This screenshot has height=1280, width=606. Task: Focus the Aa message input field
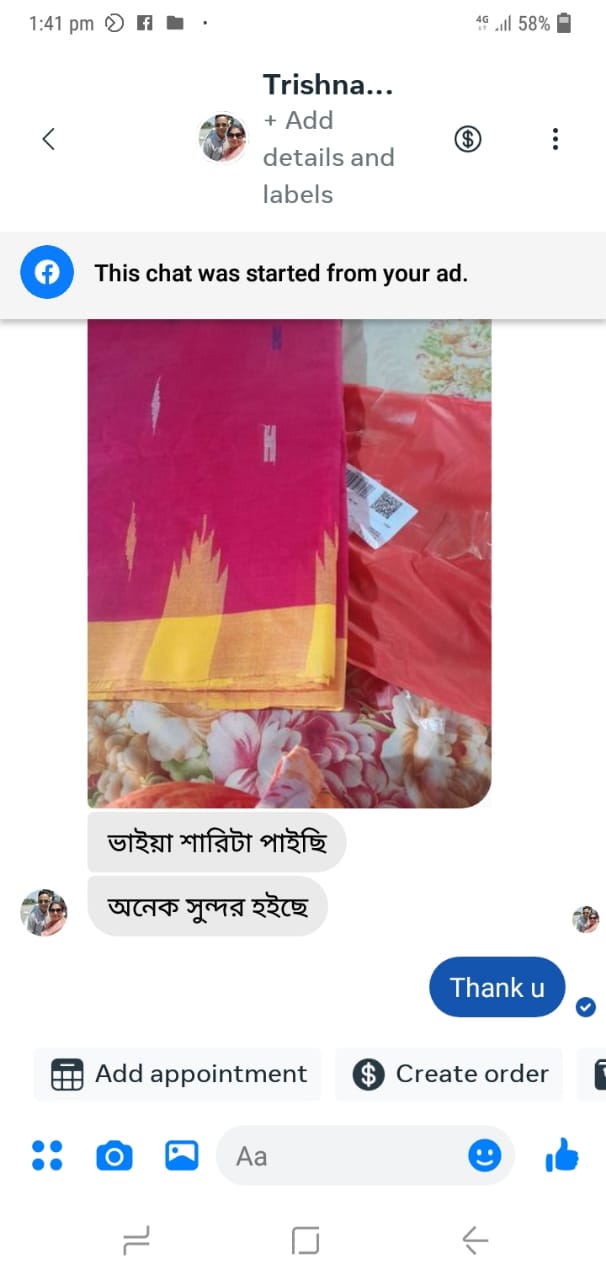340,1156
